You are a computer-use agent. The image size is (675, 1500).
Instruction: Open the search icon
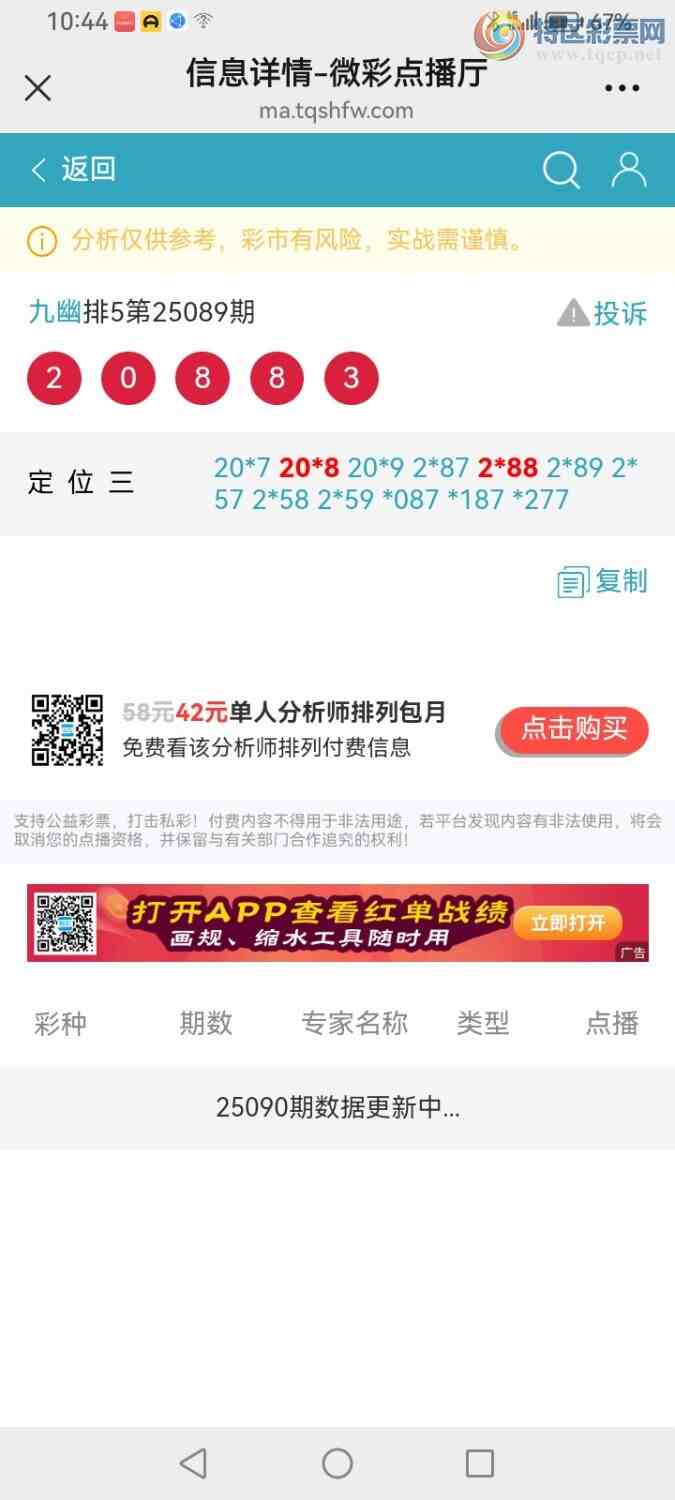[561, 170]
